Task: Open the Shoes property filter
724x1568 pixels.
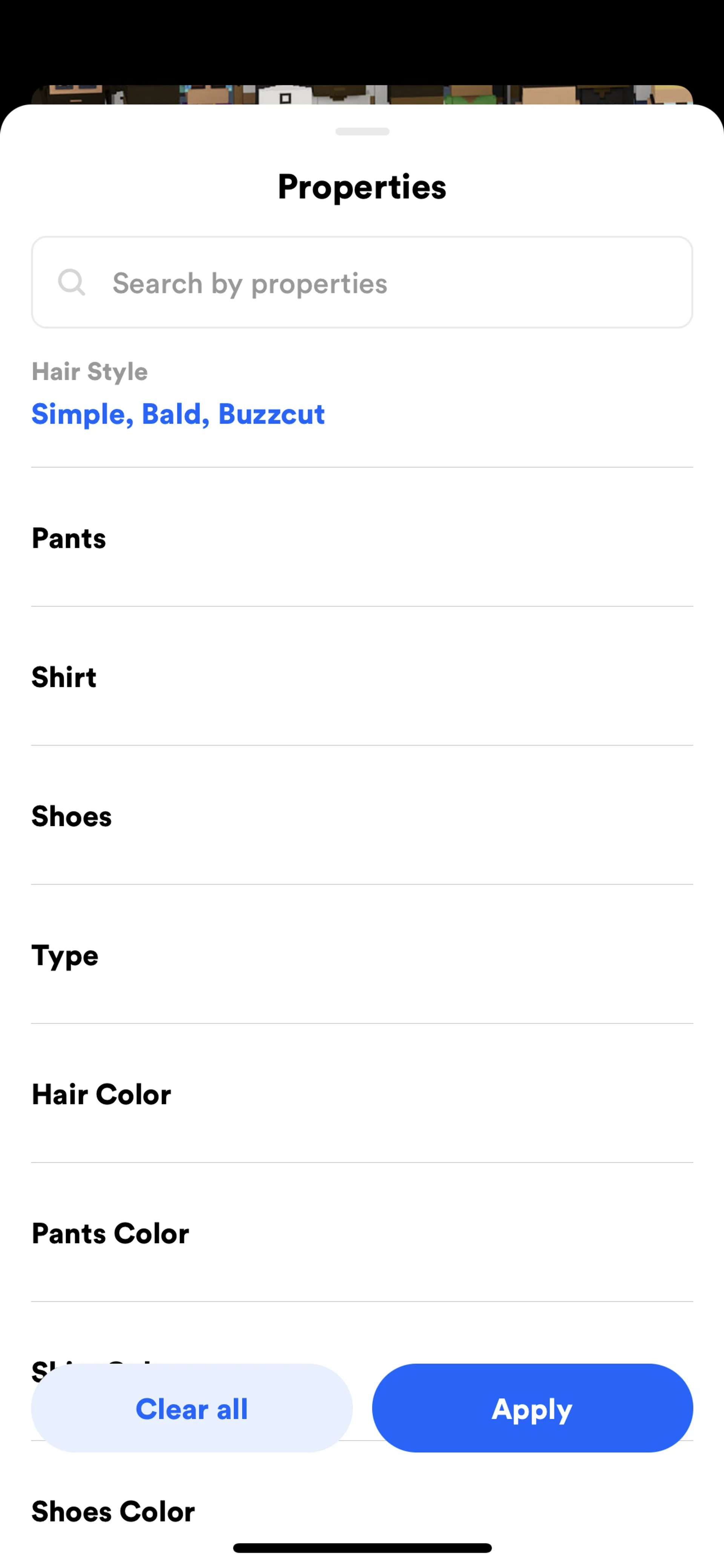Action: click(362, 815)
